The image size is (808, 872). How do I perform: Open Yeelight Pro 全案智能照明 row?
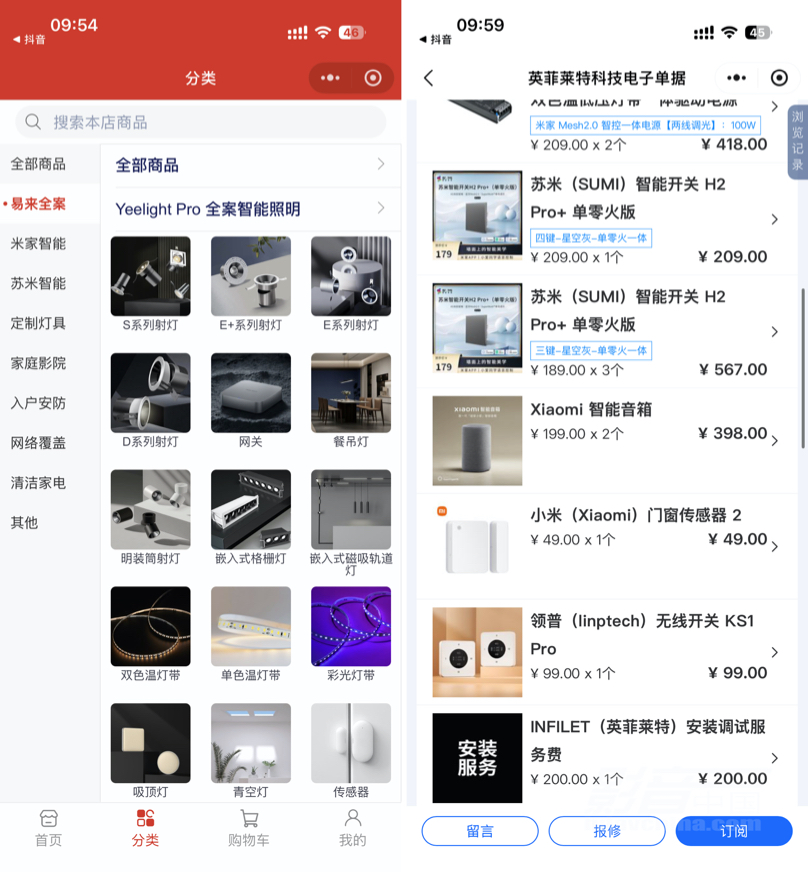(x=250, y=209)
